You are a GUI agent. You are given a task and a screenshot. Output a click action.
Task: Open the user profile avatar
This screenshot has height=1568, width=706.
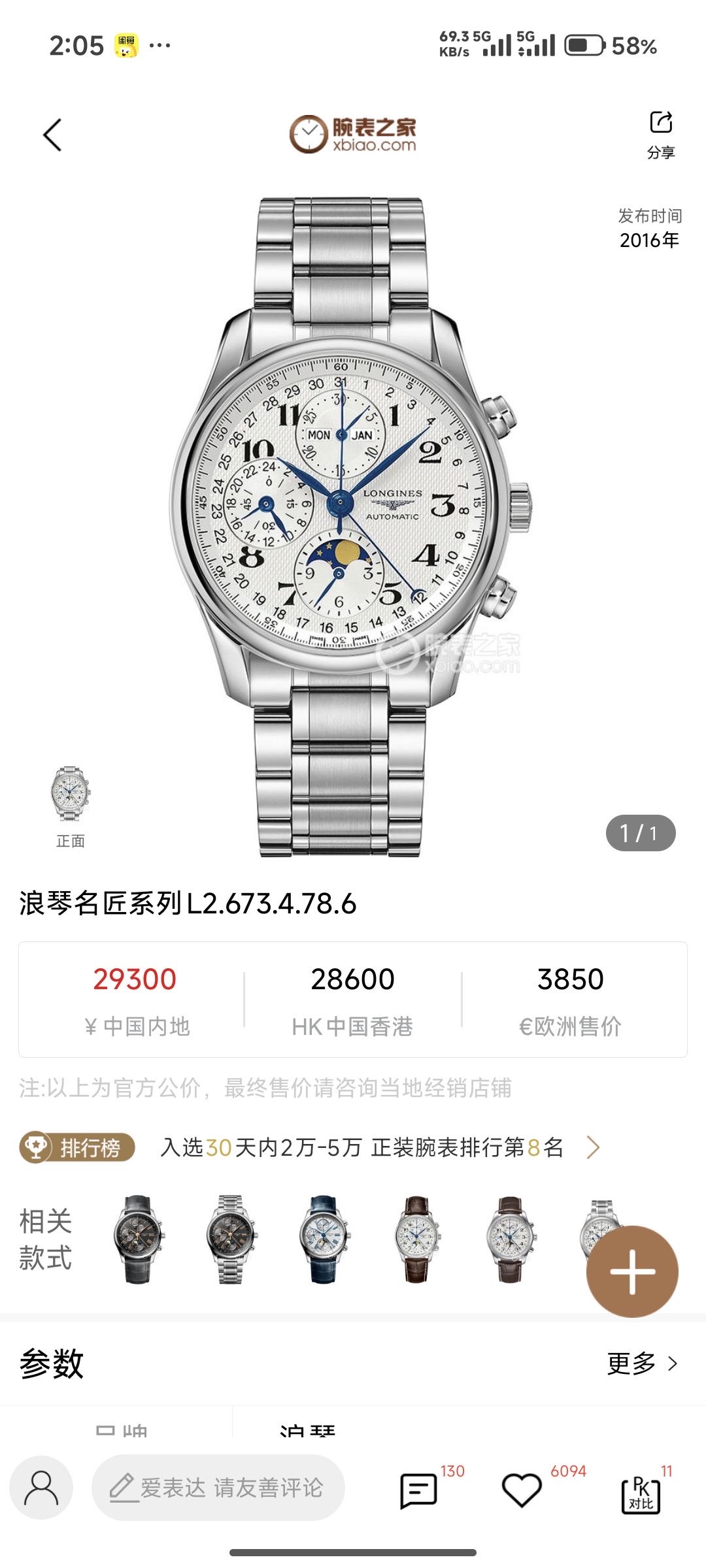(41, 1488)
